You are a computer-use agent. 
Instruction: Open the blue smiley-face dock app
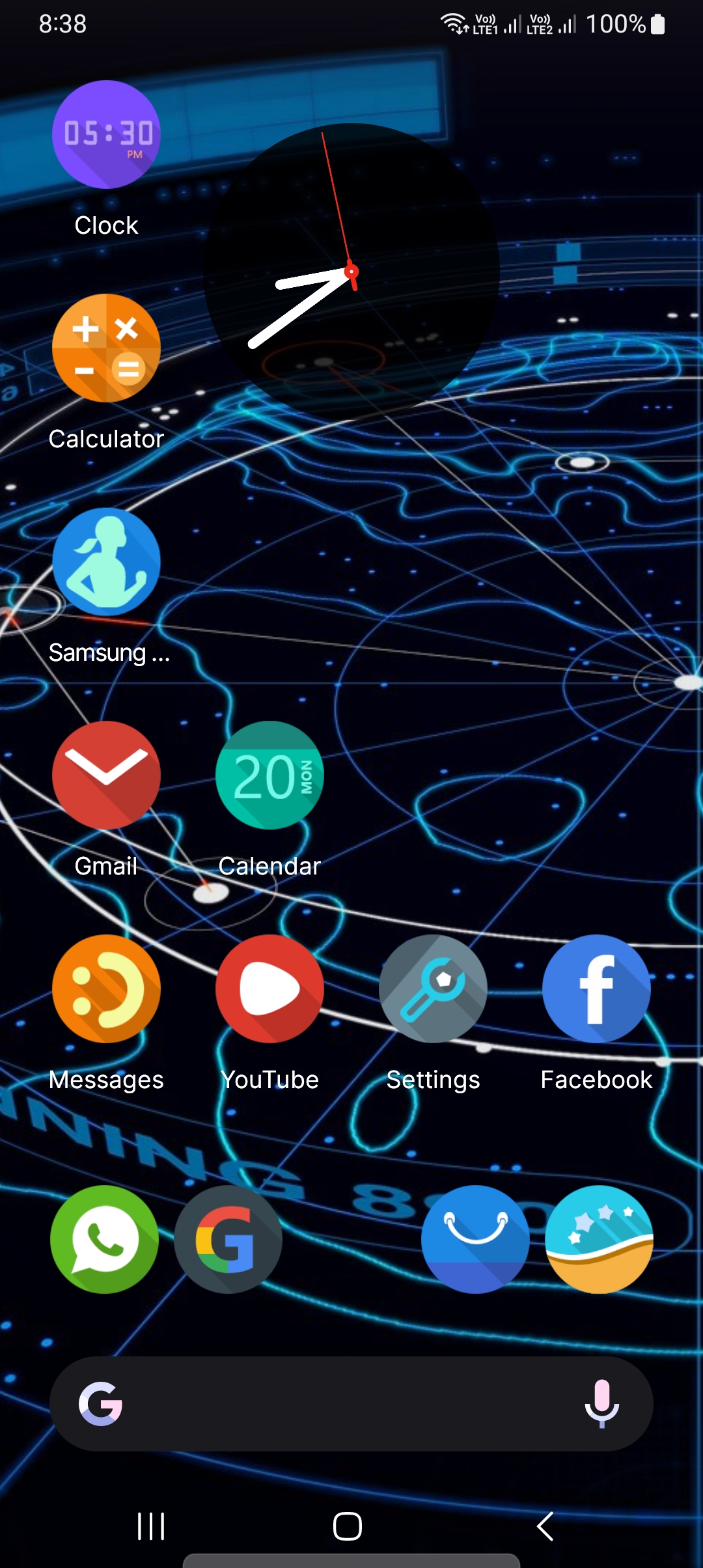coord(475,1239)
